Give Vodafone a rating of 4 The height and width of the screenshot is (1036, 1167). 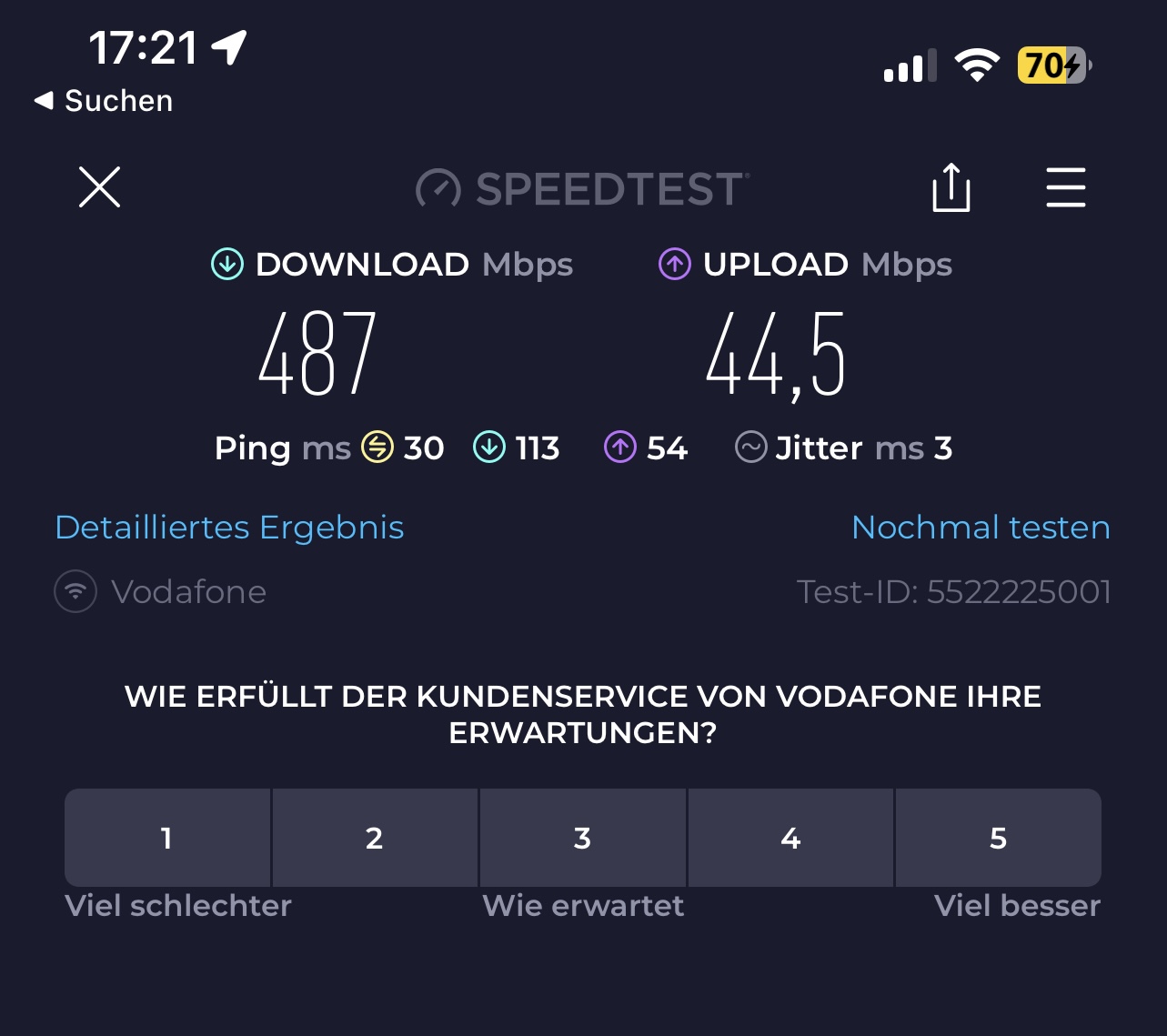point(790,838)
